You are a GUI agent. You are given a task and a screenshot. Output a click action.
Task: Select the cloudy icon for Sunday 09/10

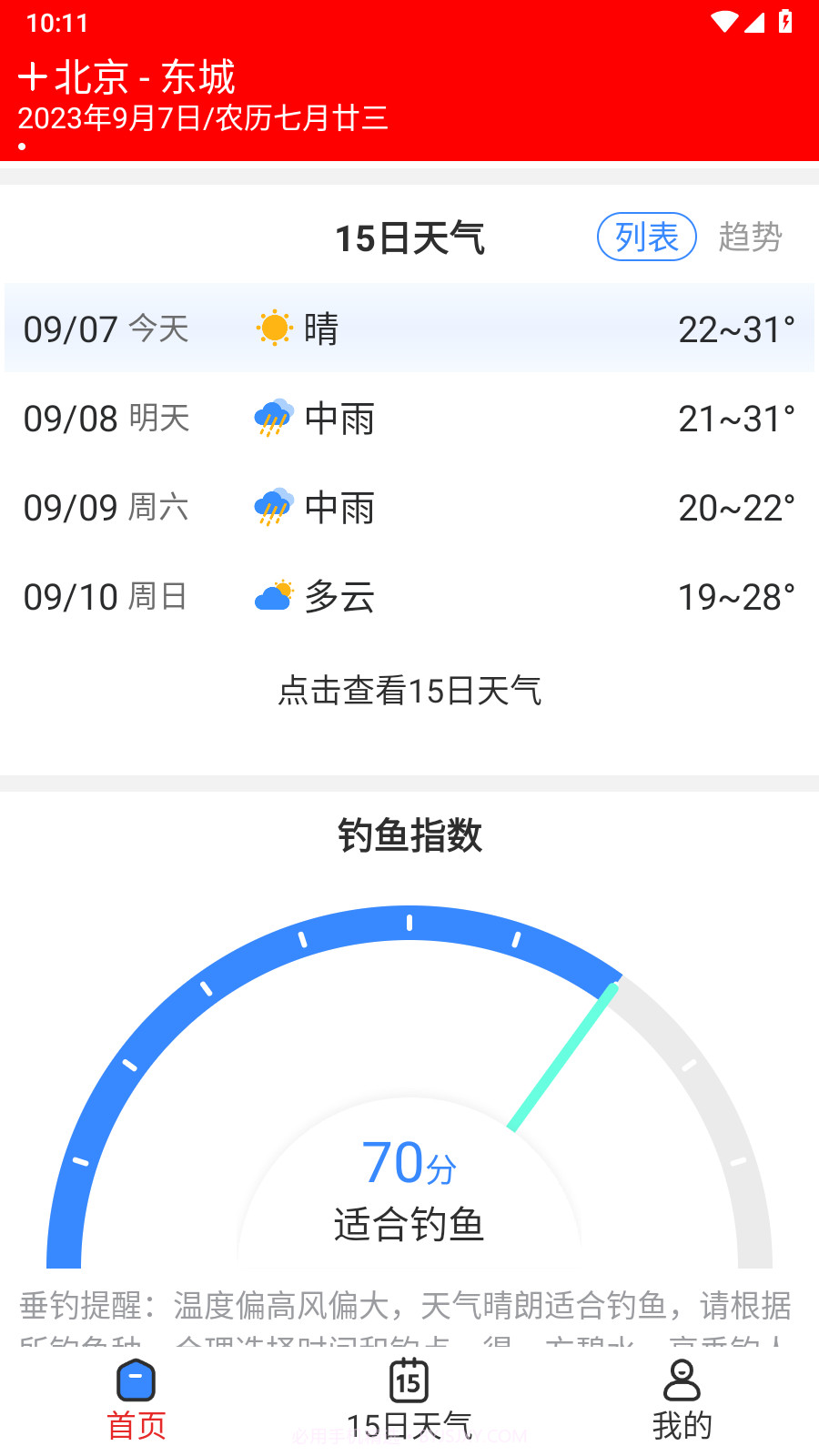[x=272, y=595]
